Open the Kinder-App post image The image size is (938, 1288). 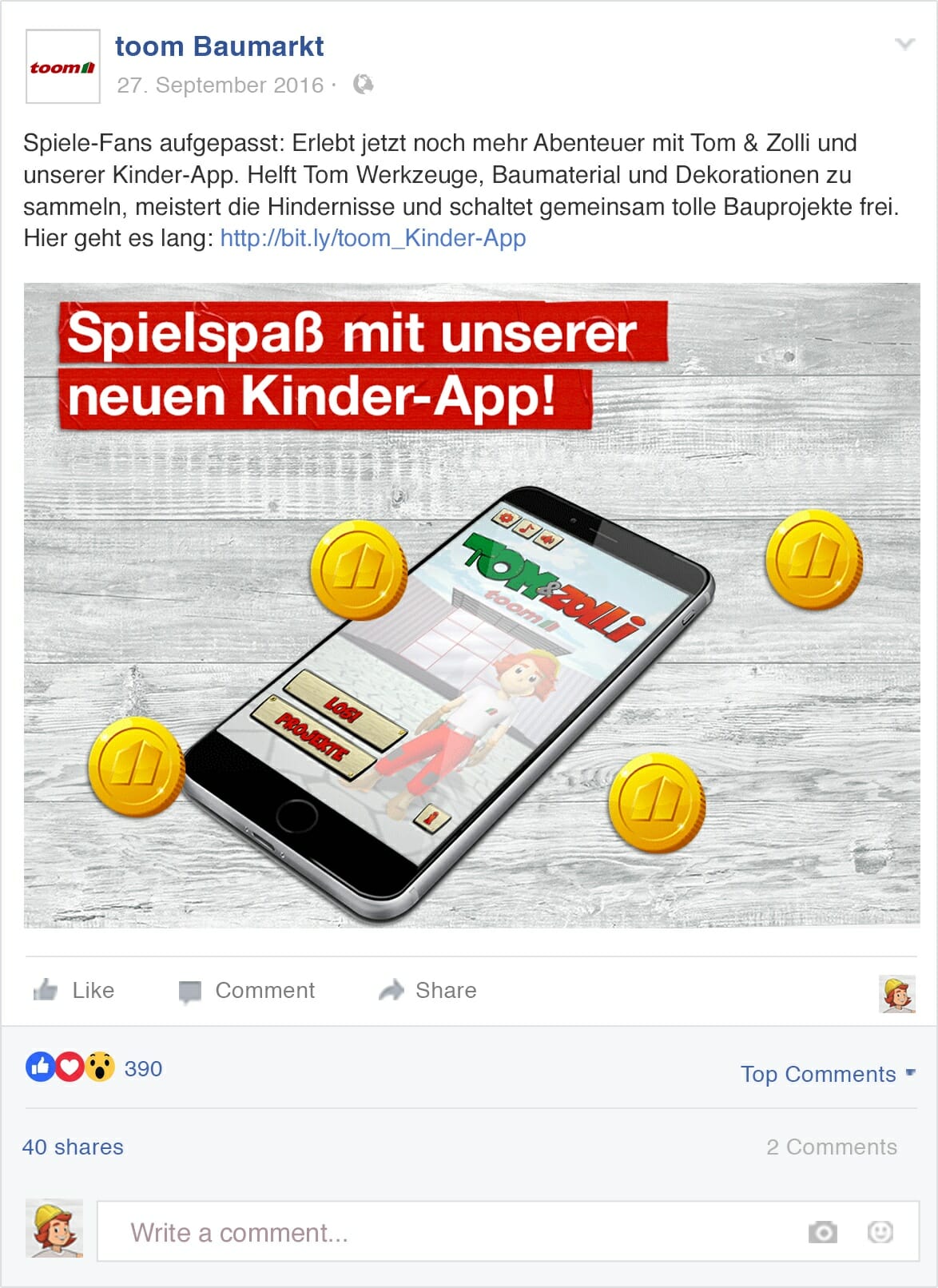click(471, 605)
